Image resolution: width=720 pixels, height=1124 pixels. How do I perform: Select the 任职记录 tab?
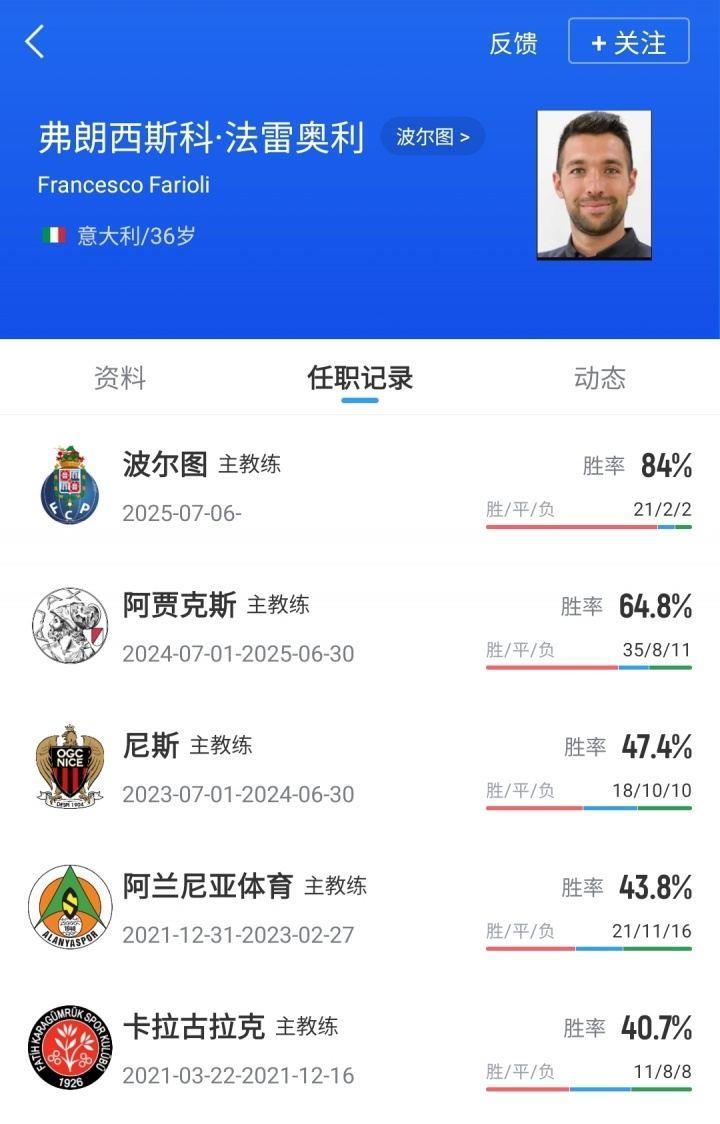[x=360, y=377]
